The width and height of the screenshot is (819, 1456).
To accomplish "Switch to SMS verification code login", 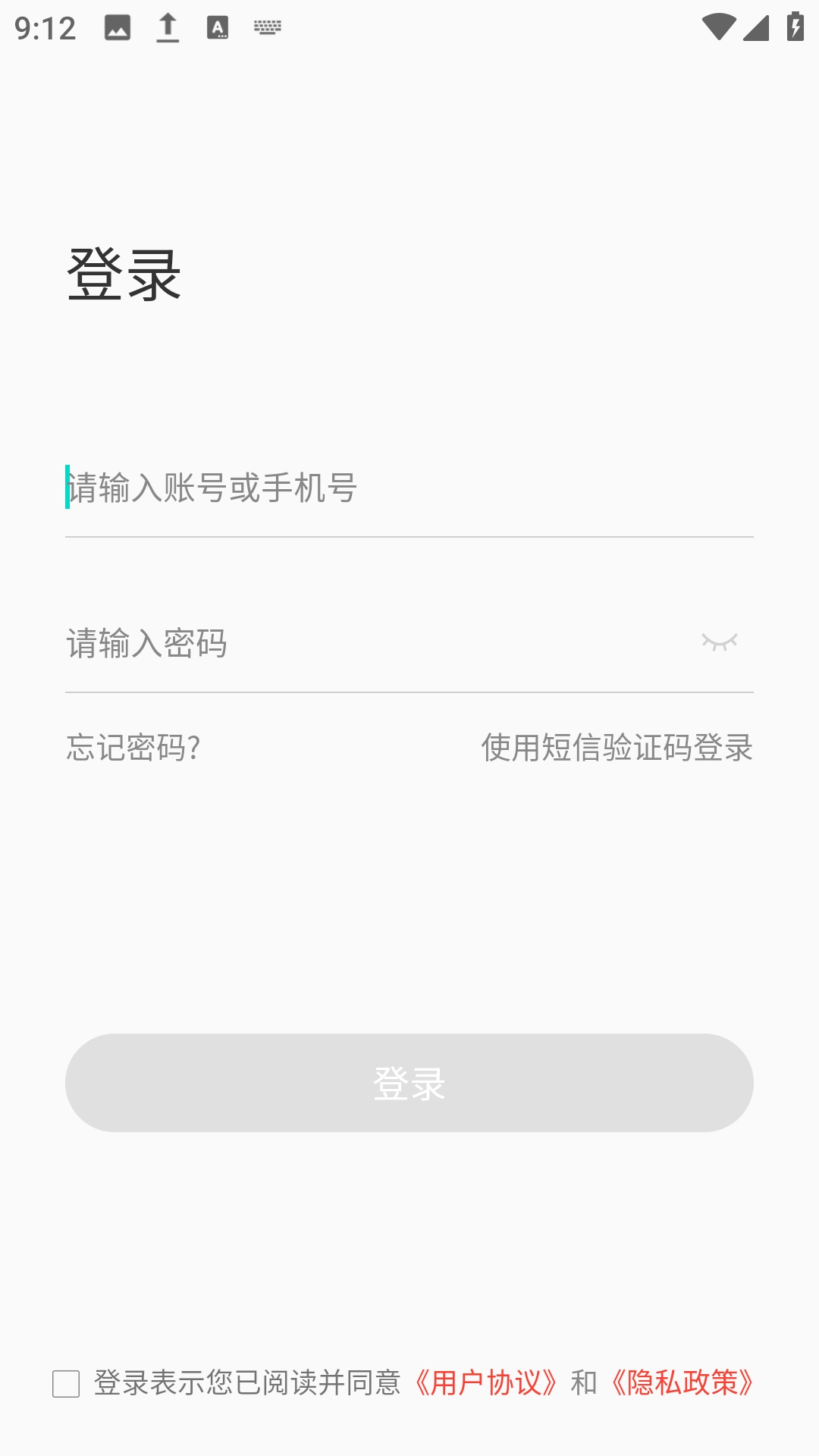I will pyautogui.click(x=617, y=748).
